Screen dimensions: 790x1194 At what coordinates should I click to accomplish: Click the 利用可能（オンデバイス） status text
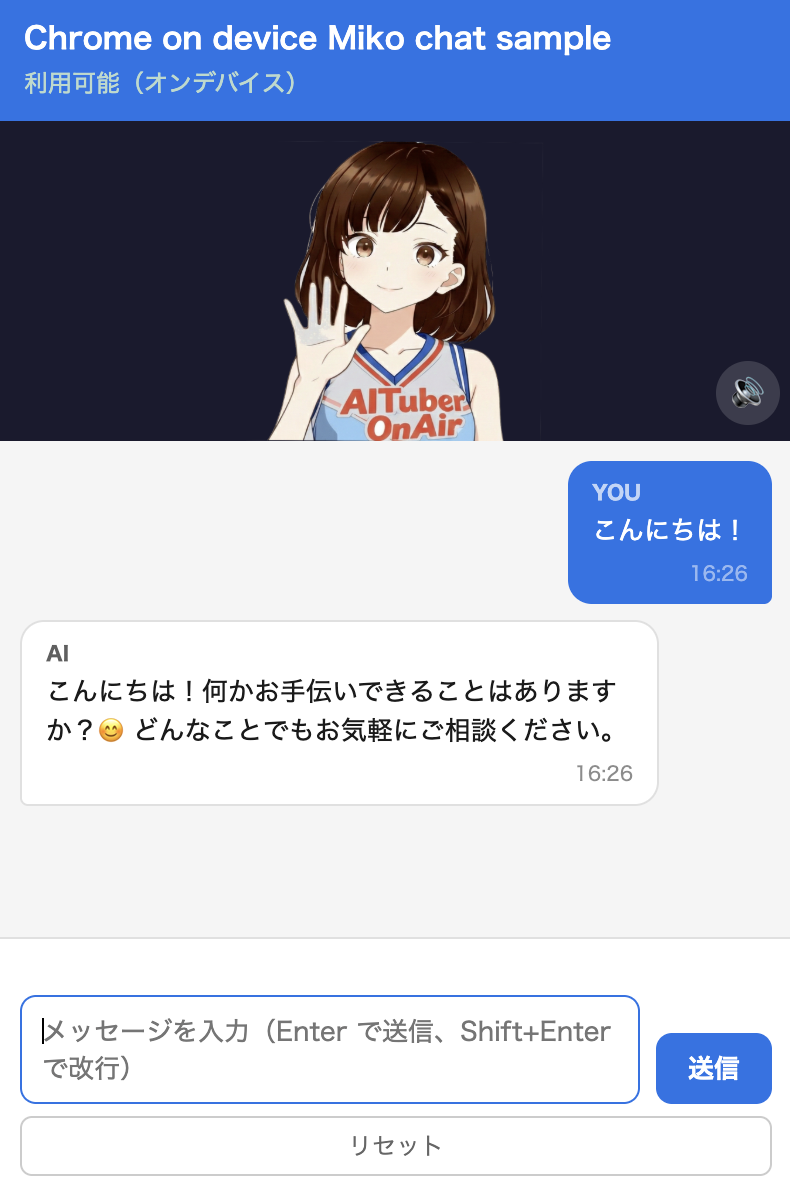[160, 85]
